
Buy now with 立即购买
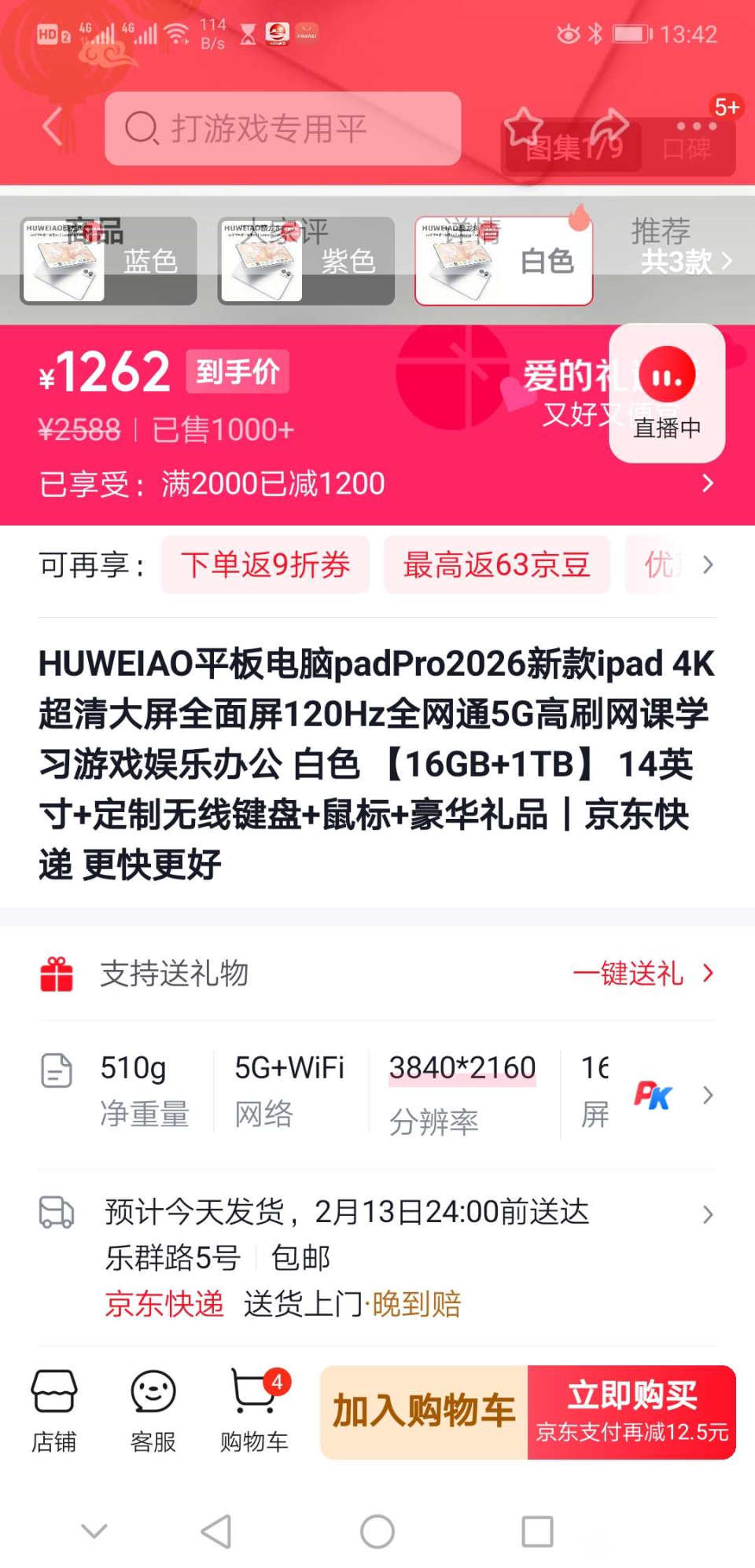[632, 1412]
